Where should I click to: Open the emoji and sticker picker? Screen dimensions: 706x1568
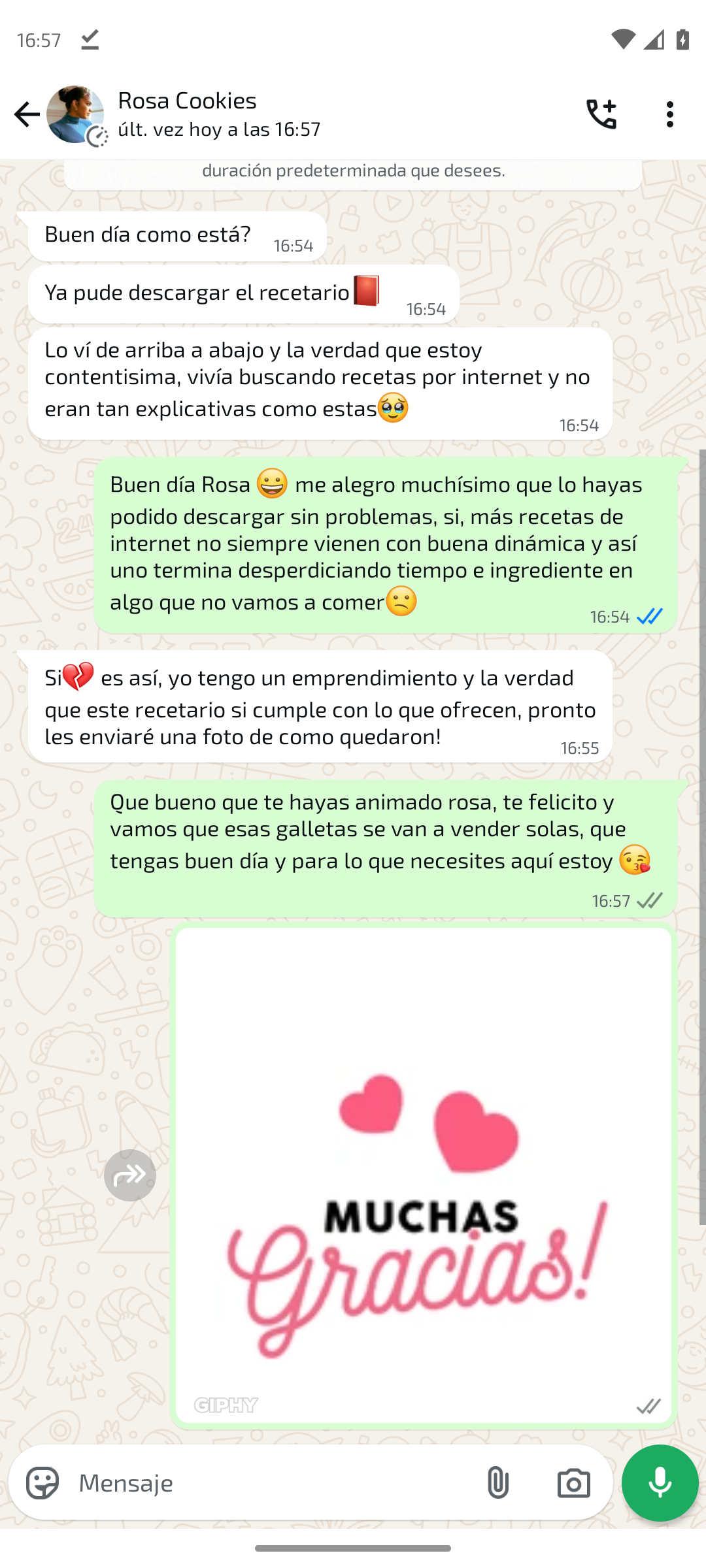[x=42, y=1482]
